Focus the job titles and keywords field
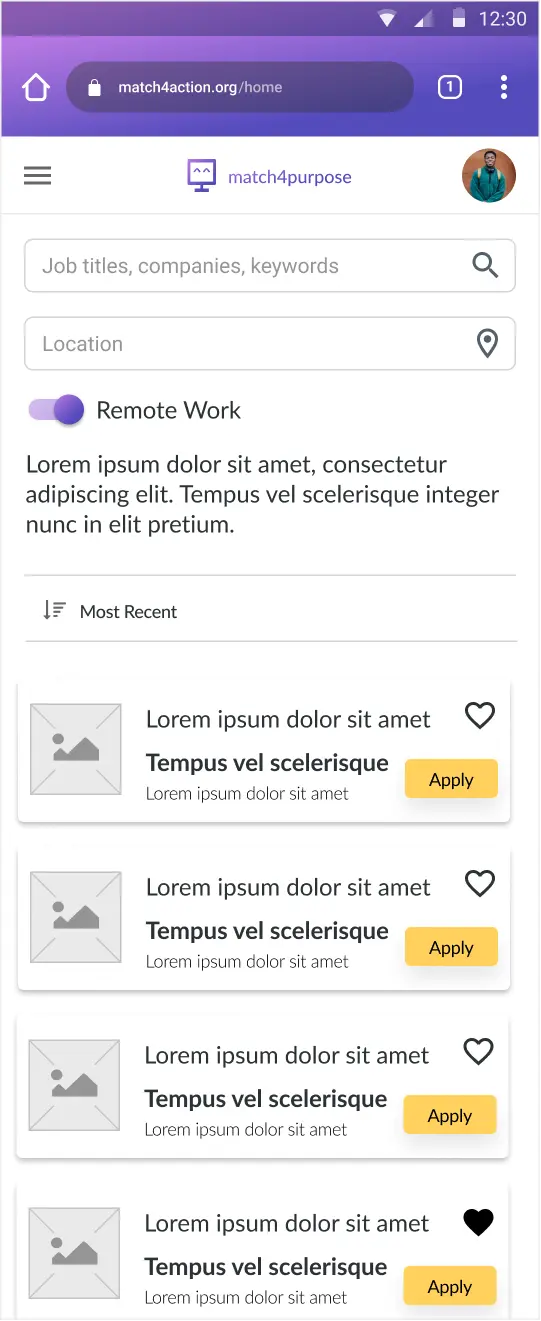Viewport: 541px width, 1321px height. click(x=270, y=266)
